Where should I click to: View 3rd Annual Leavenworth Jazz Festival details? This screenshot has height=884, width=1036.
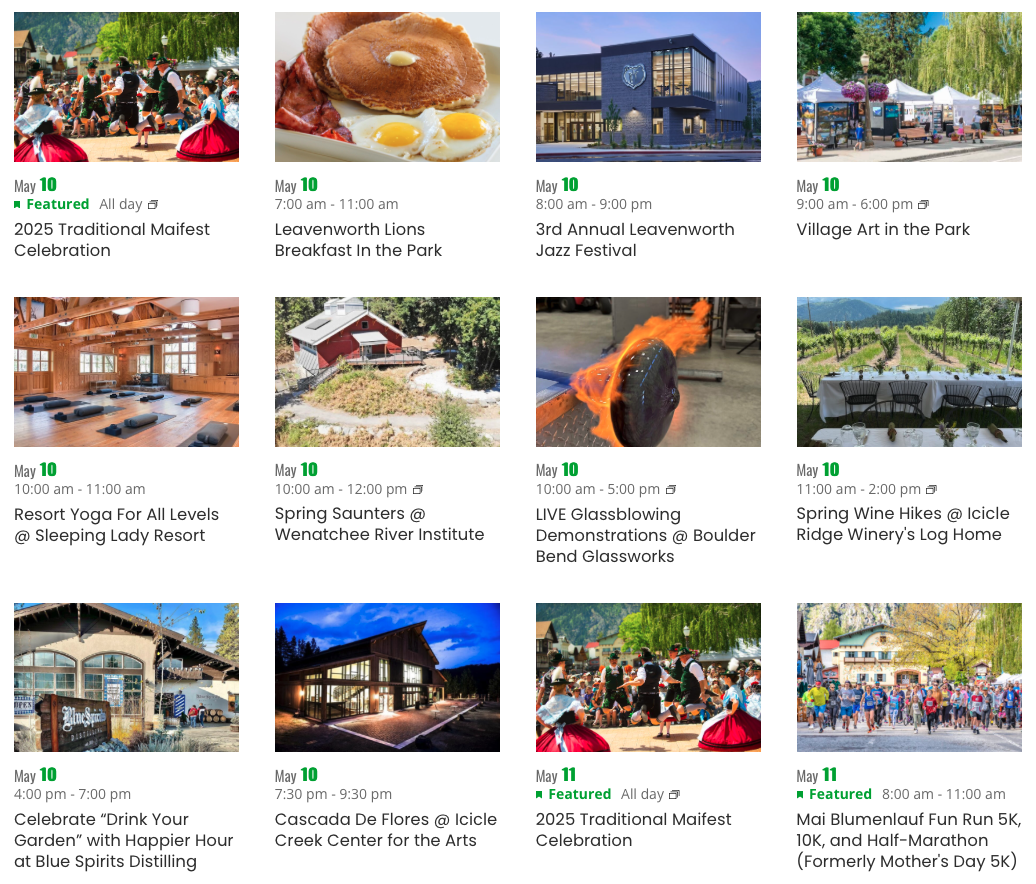635,240
